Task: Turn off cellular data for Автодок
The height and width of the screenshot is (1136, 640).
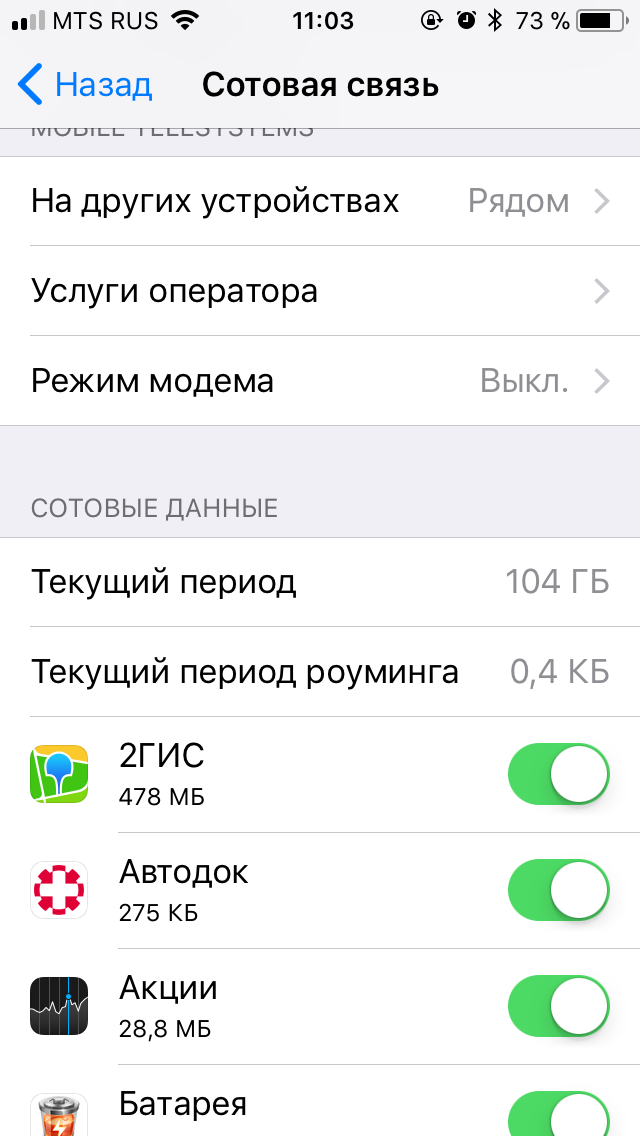Action: [558, 890]
